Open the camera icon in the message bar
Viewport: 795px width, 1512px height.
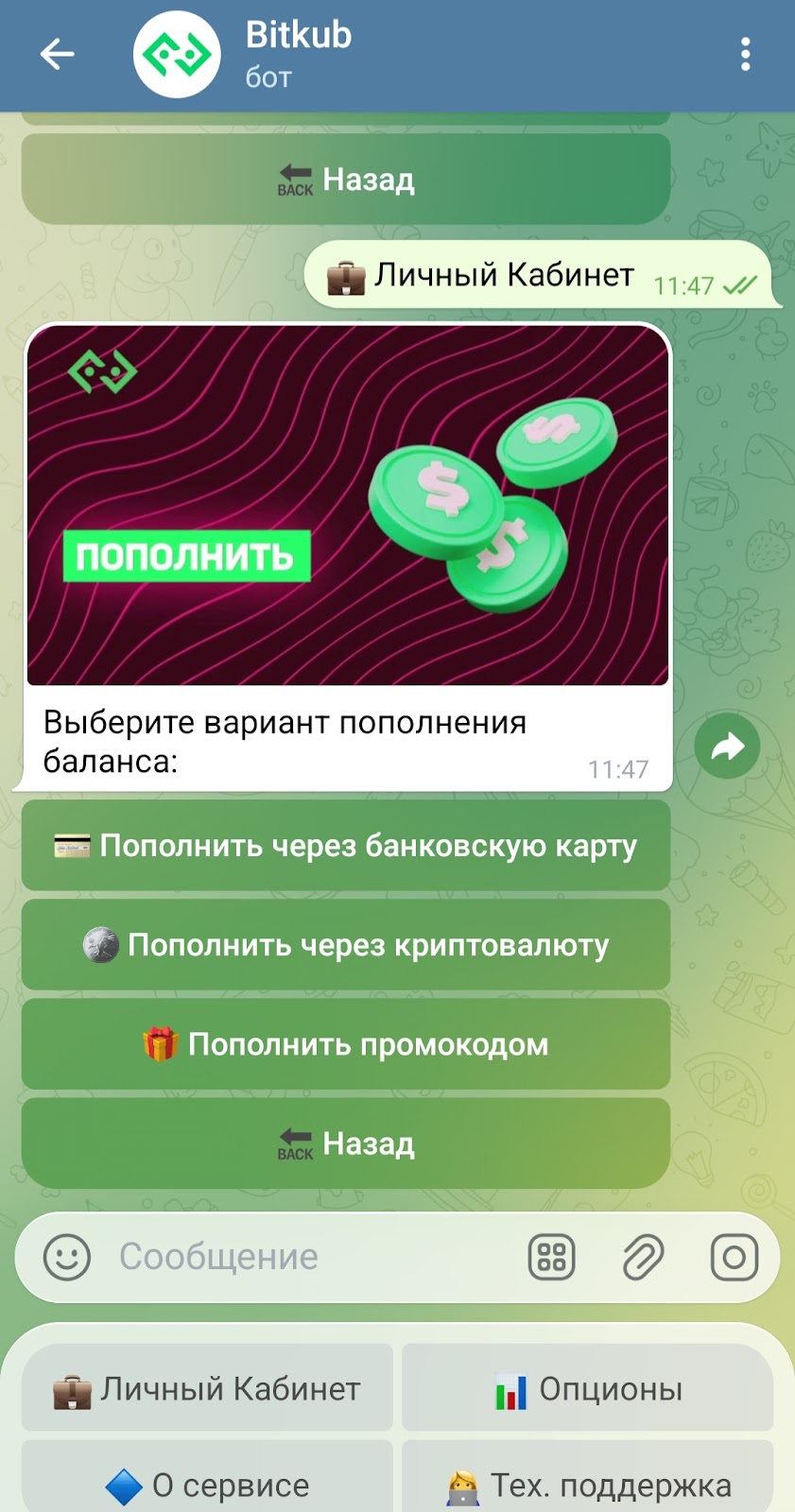tap(735, 1258)
